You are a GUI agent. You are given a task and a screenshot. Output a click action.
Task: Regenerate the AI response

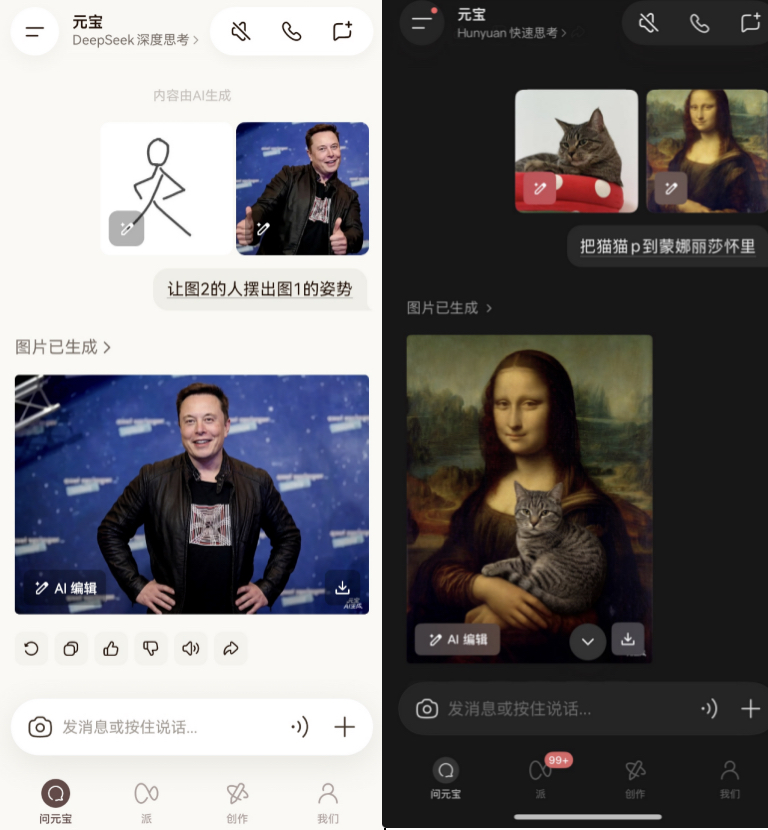point(31,649)
